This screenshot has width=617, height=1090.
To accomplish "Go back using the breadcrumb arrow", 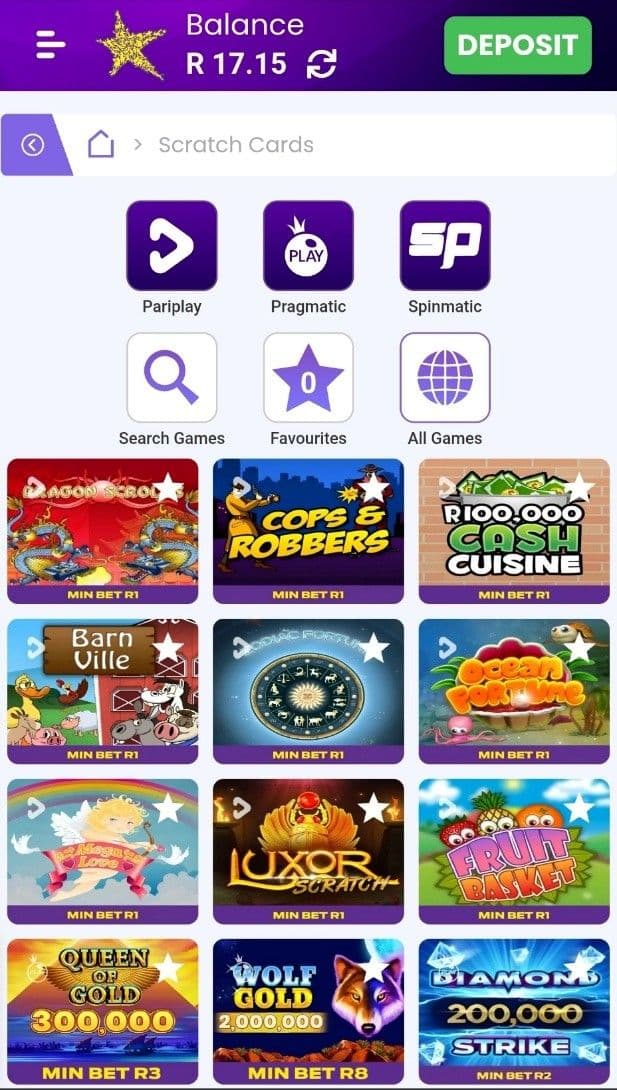I will [33, 145].
